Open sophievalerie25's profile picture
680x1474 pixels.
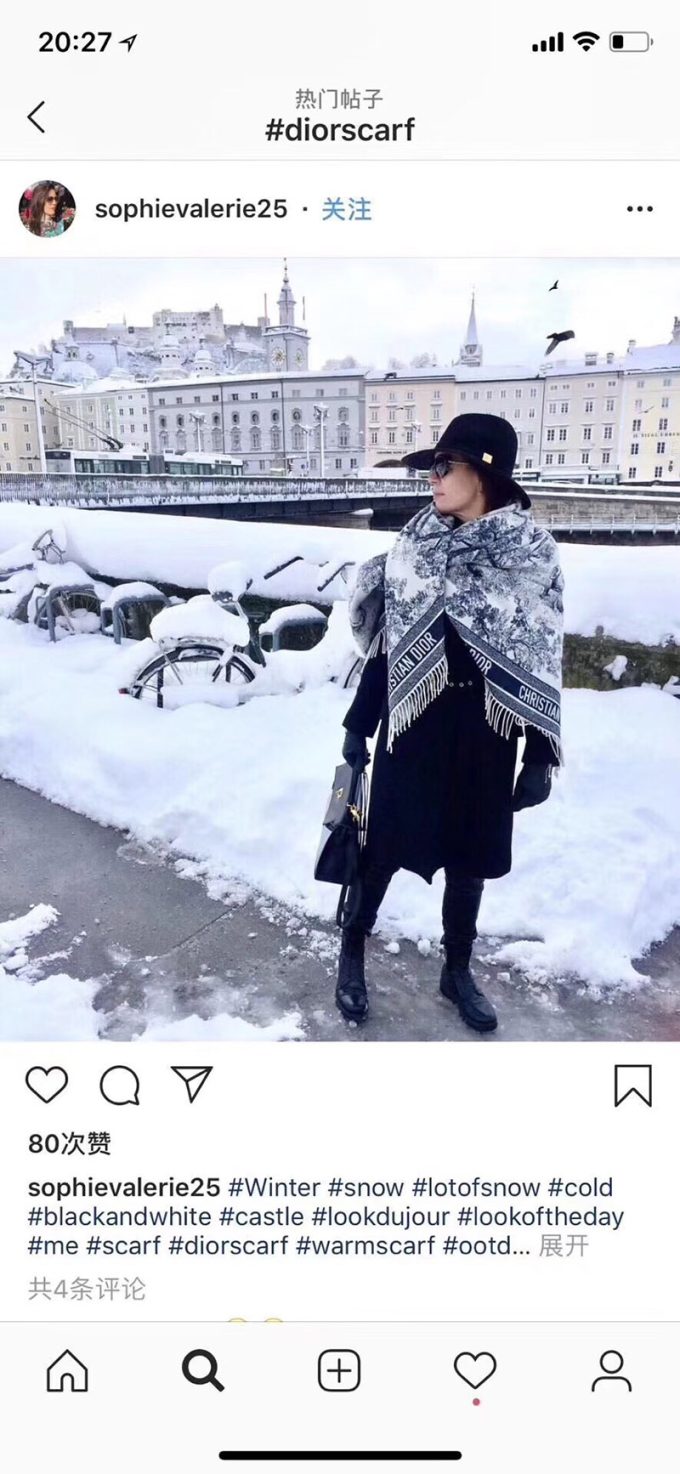pyautogui.click(x=47, y=209)
